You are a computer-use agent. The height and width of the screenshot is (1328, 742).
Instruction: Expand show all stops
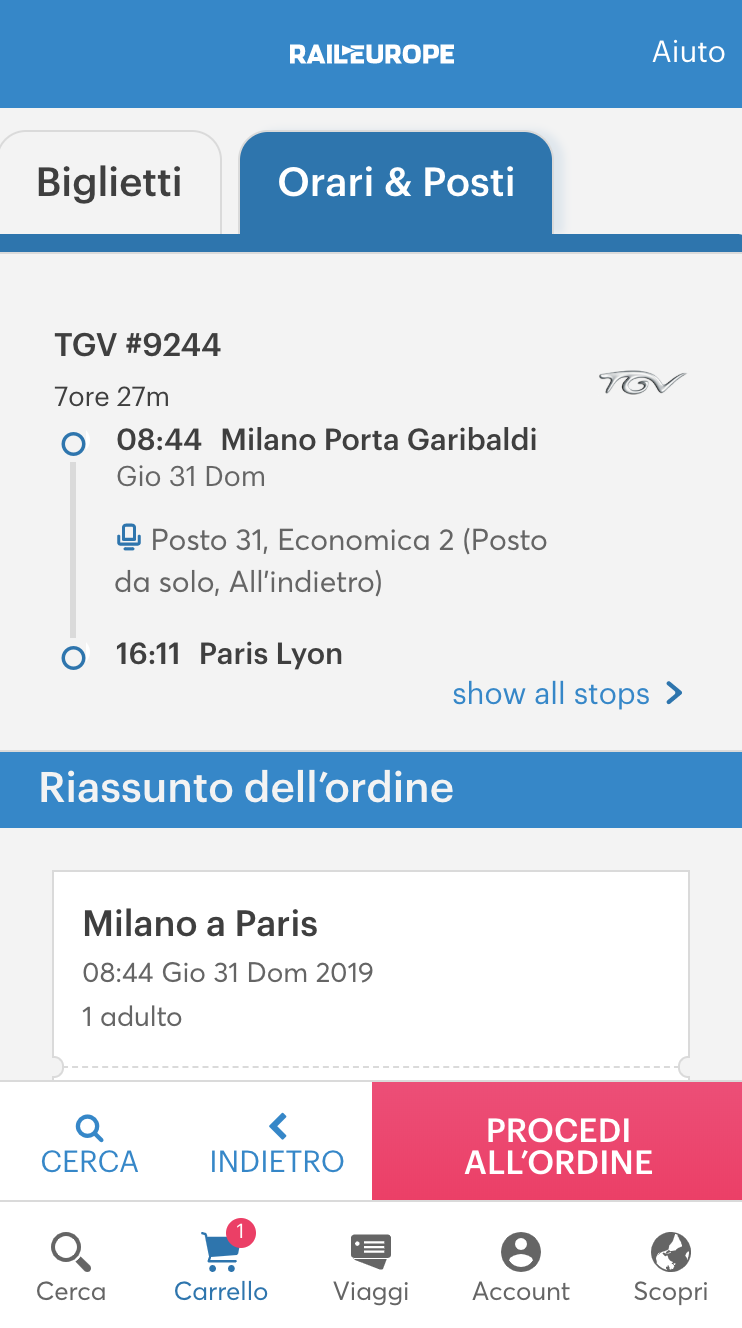[x=567, y=694]
